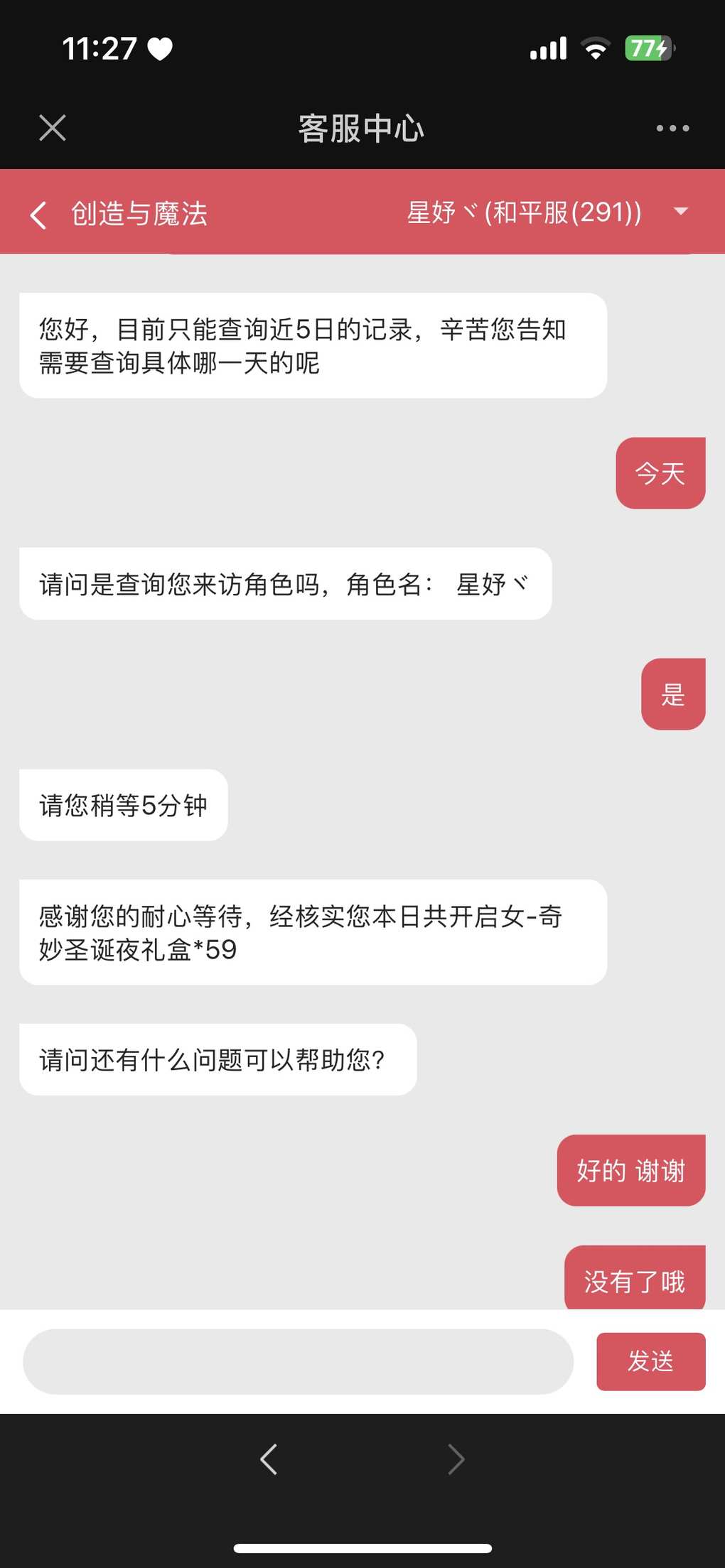Screen dimensions: 725x1568
Task: Tap the 发送 send button
Action: pos(650,1361)
